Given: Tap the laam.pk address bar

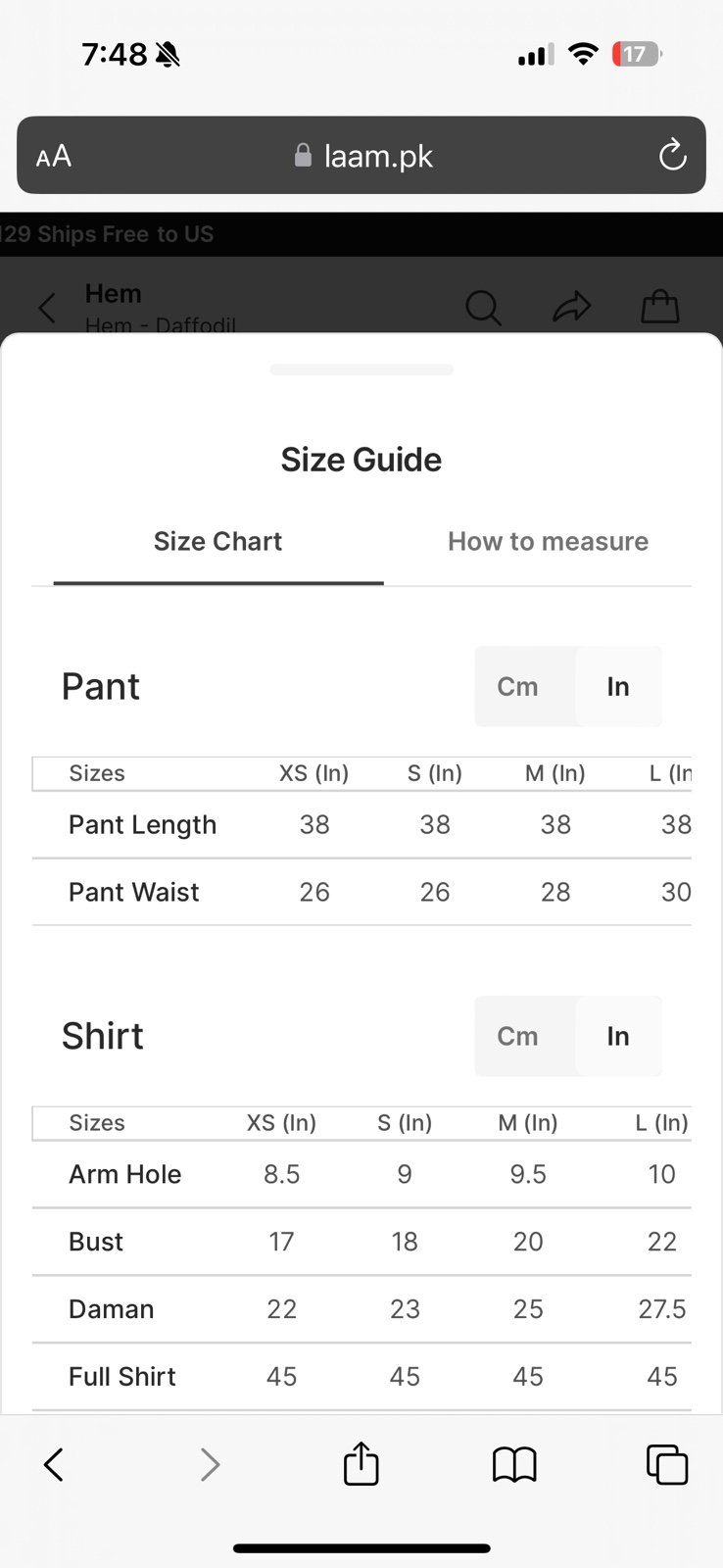Looking at the screenshot, I should coord(361,155).
